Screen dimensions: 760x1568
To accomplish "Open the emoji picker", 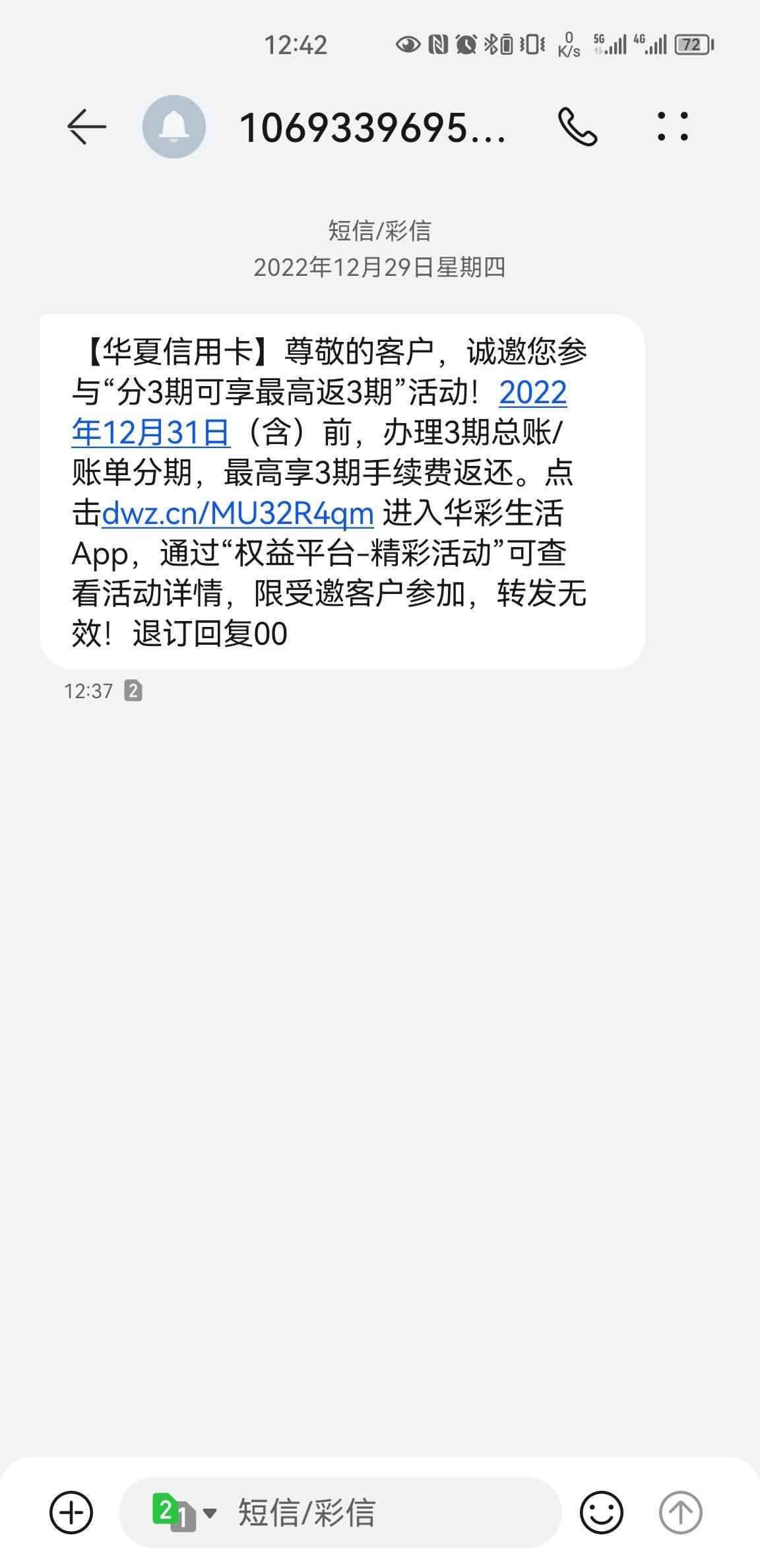I will tap(601, 1512).
